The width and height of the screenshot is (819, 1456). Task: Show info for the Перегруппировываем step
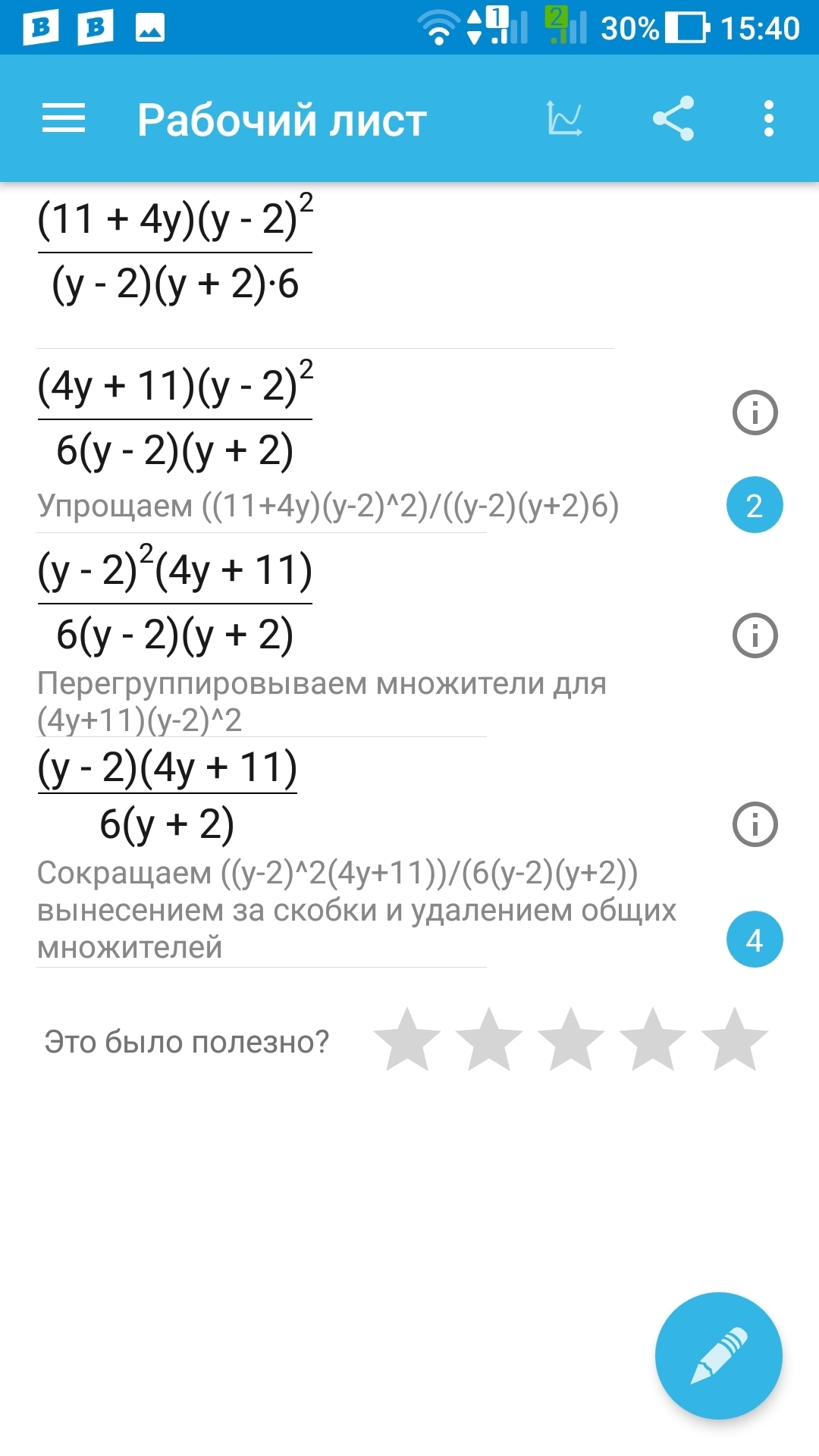[x=755, y=635]
